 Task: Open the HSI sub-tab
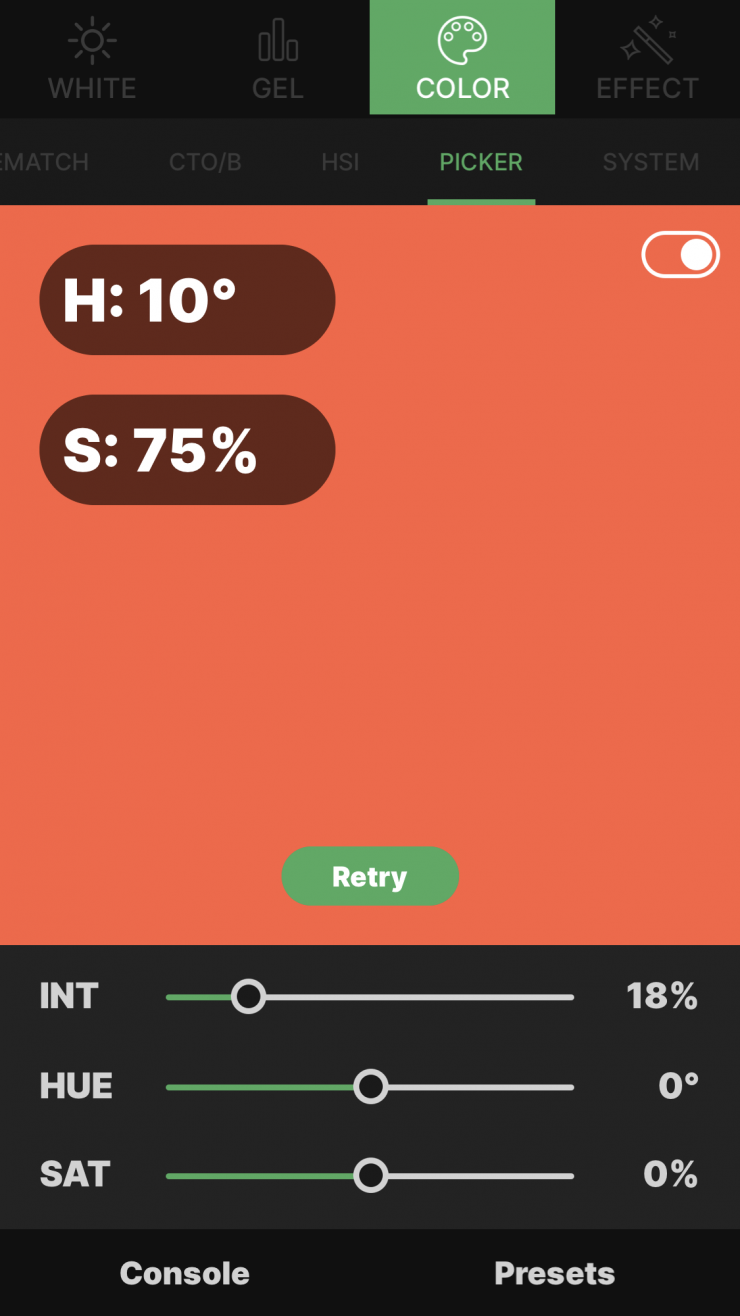[x=340, y=162]
